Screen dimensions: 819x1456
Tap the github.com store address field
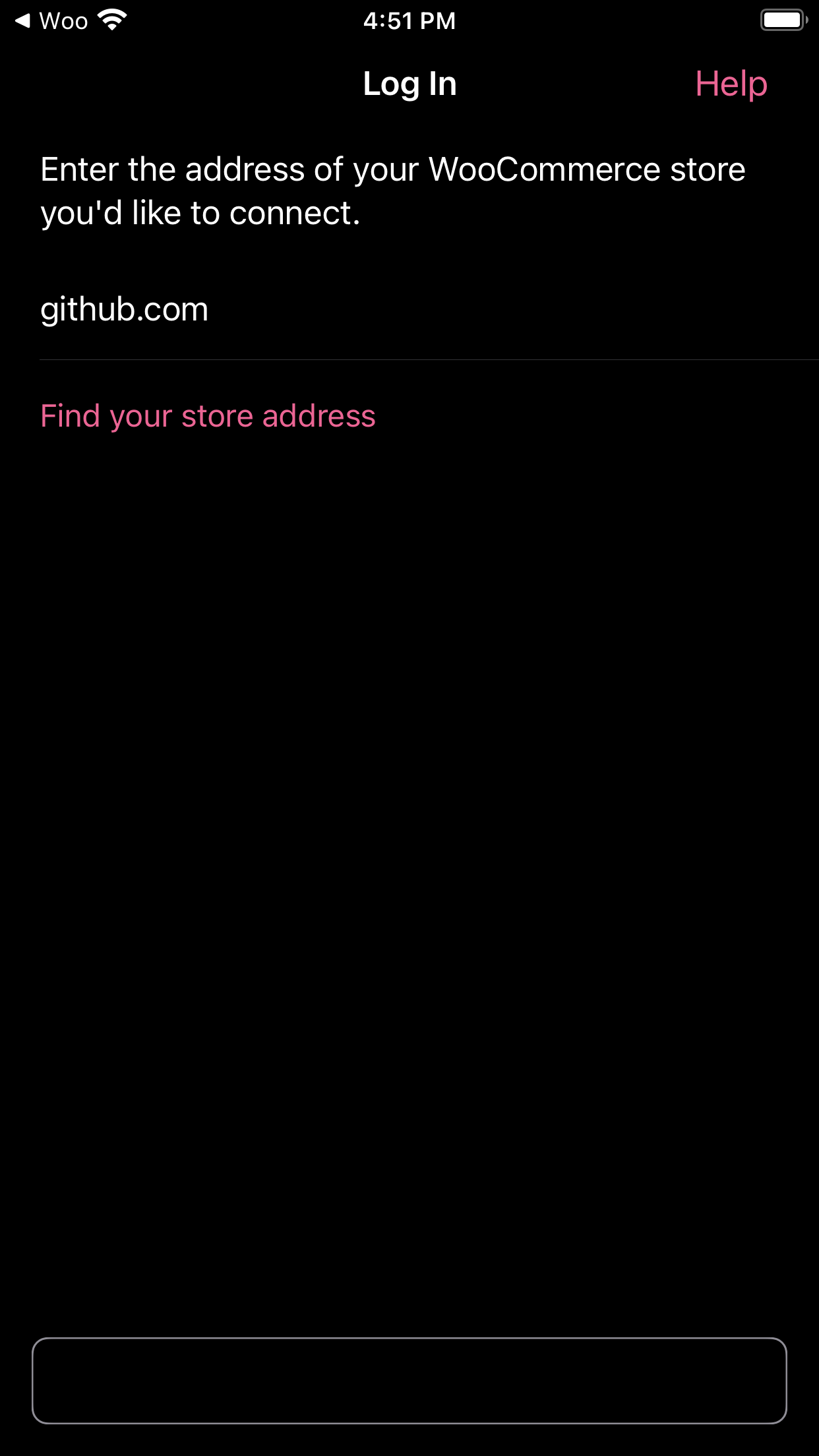point(429,309)
